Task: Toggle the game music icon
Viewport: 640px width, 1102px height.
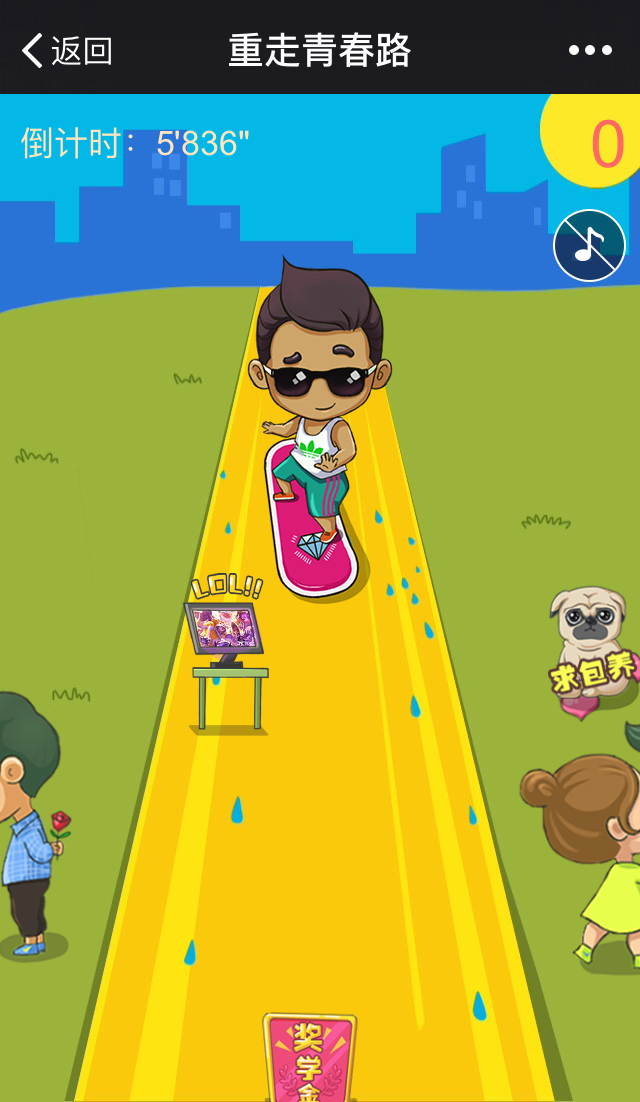Action: 589,245
